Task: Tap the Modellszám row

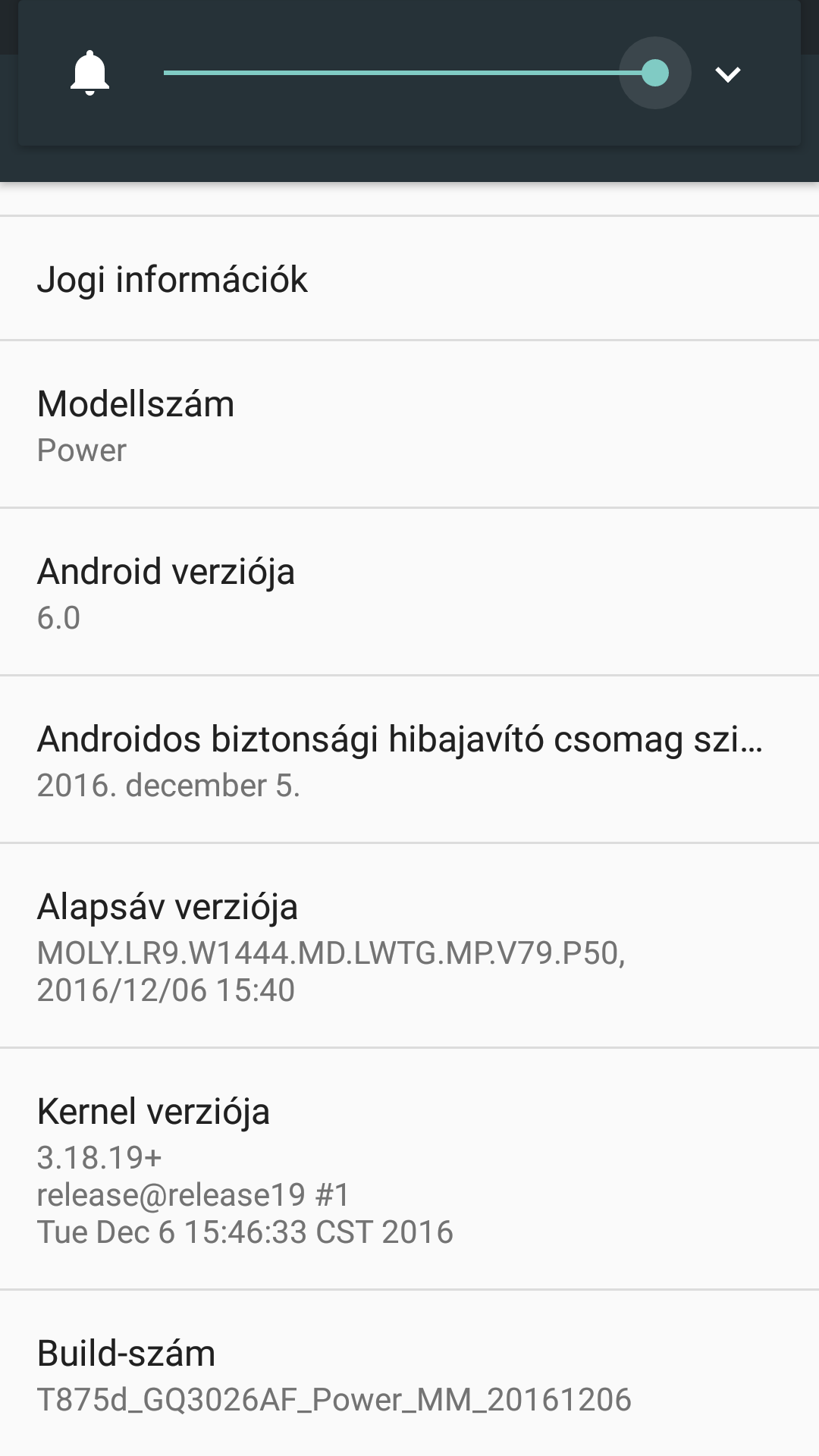Action: (409, 425)
